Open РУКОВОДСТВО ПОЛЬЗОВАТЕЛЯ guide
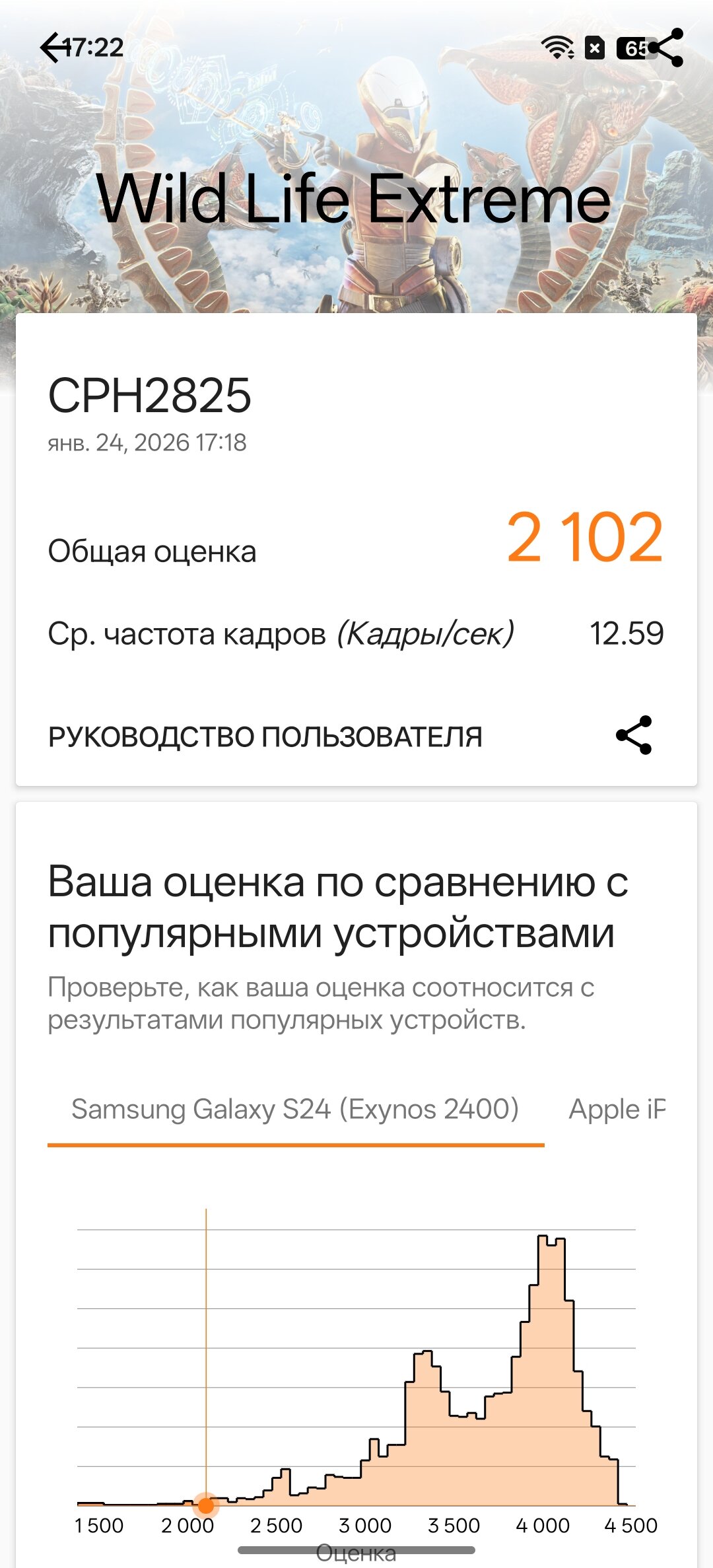 pyautogui.click(x=265, y=736)
